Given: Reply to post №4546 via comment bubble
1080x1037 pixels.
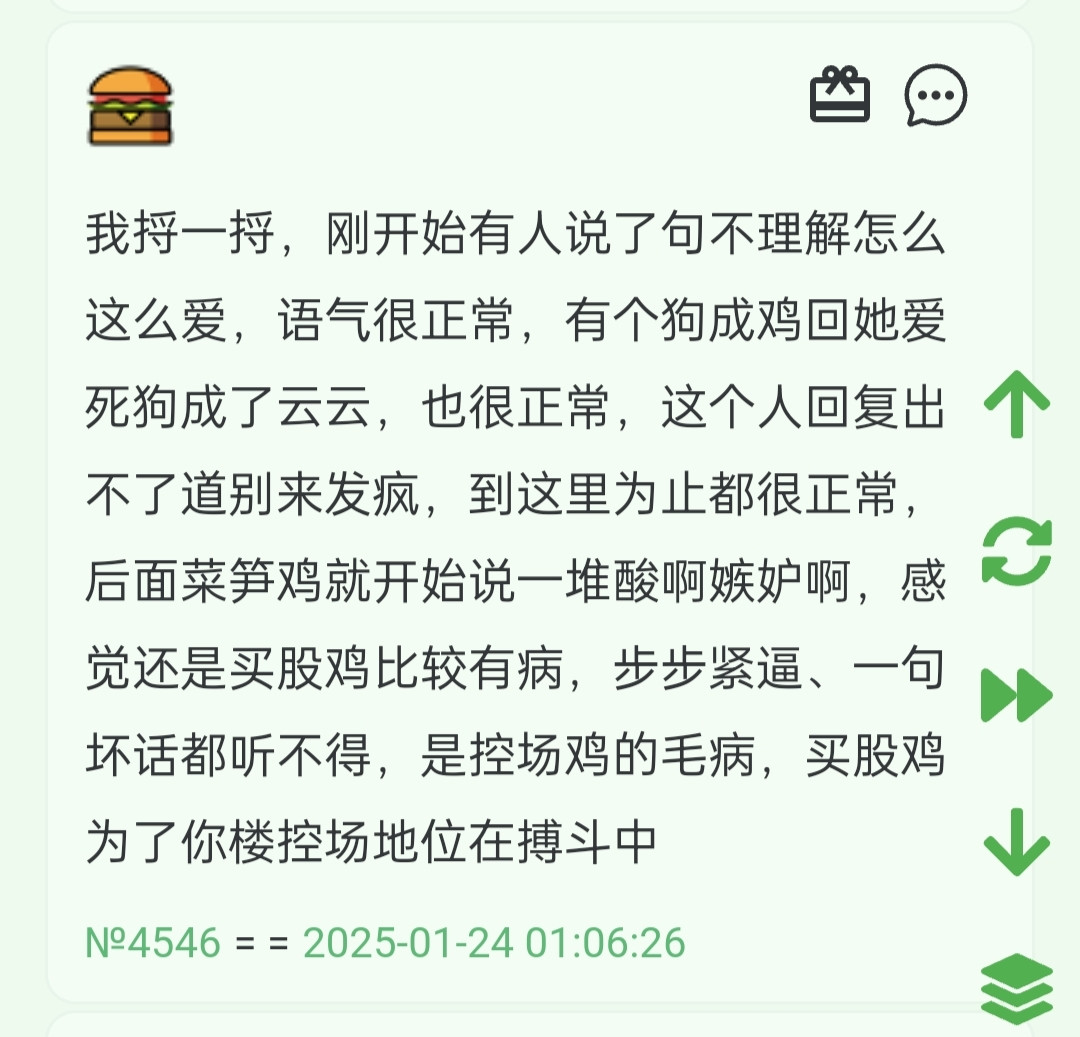Looking at the screenshot, I should pos(935,96).
